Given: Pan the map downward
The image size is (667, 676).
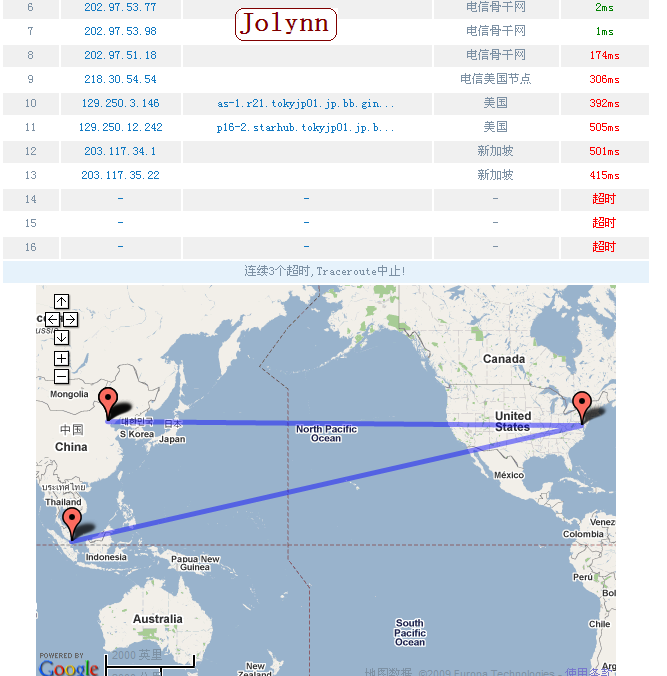Looking at the screenshot, I should (x=61, y=337).
